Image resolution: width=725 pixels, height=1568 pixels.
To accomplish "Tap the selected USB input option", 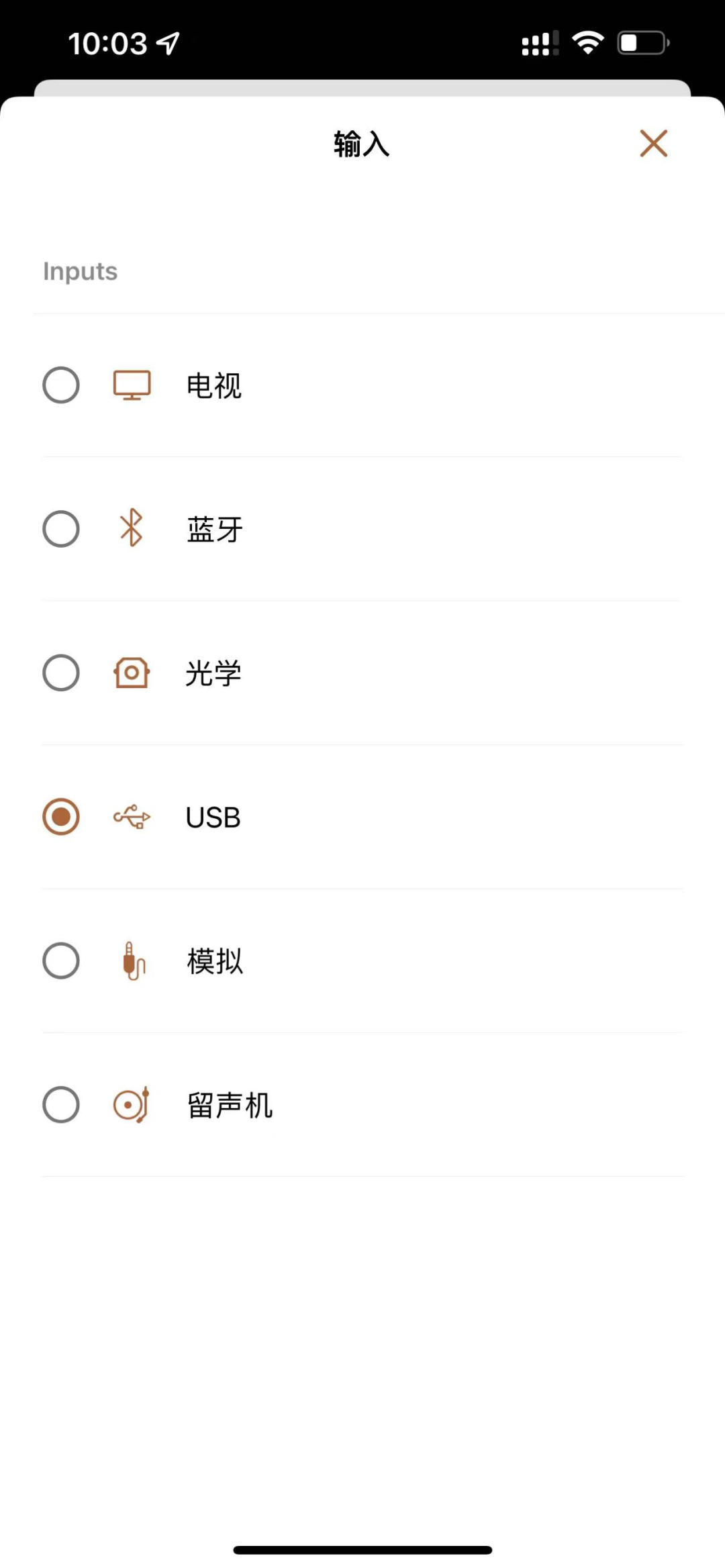I will point(362,817).
